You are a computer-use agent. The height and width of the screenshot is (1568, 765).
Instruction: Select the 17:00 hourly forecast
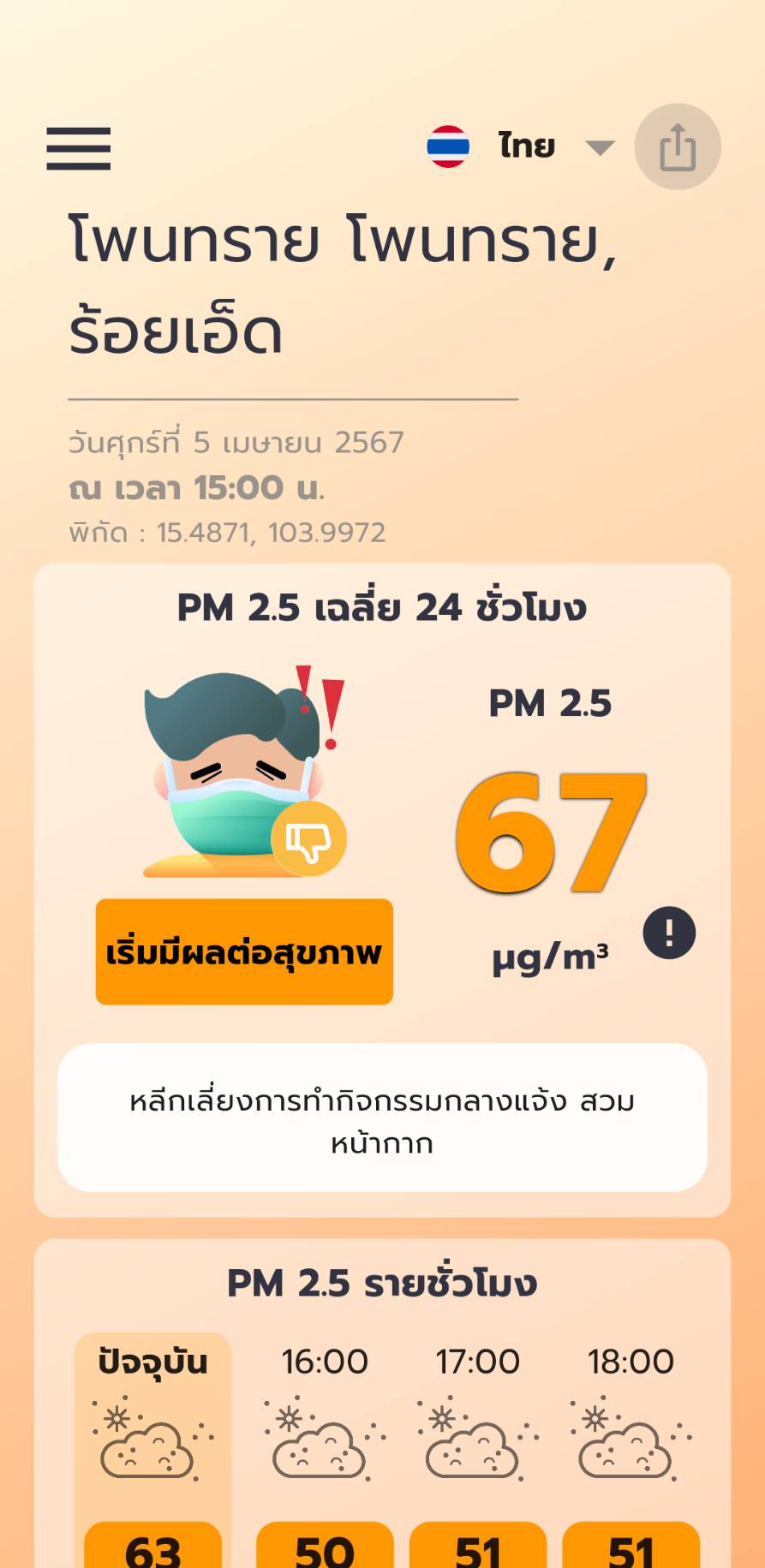477,1447
